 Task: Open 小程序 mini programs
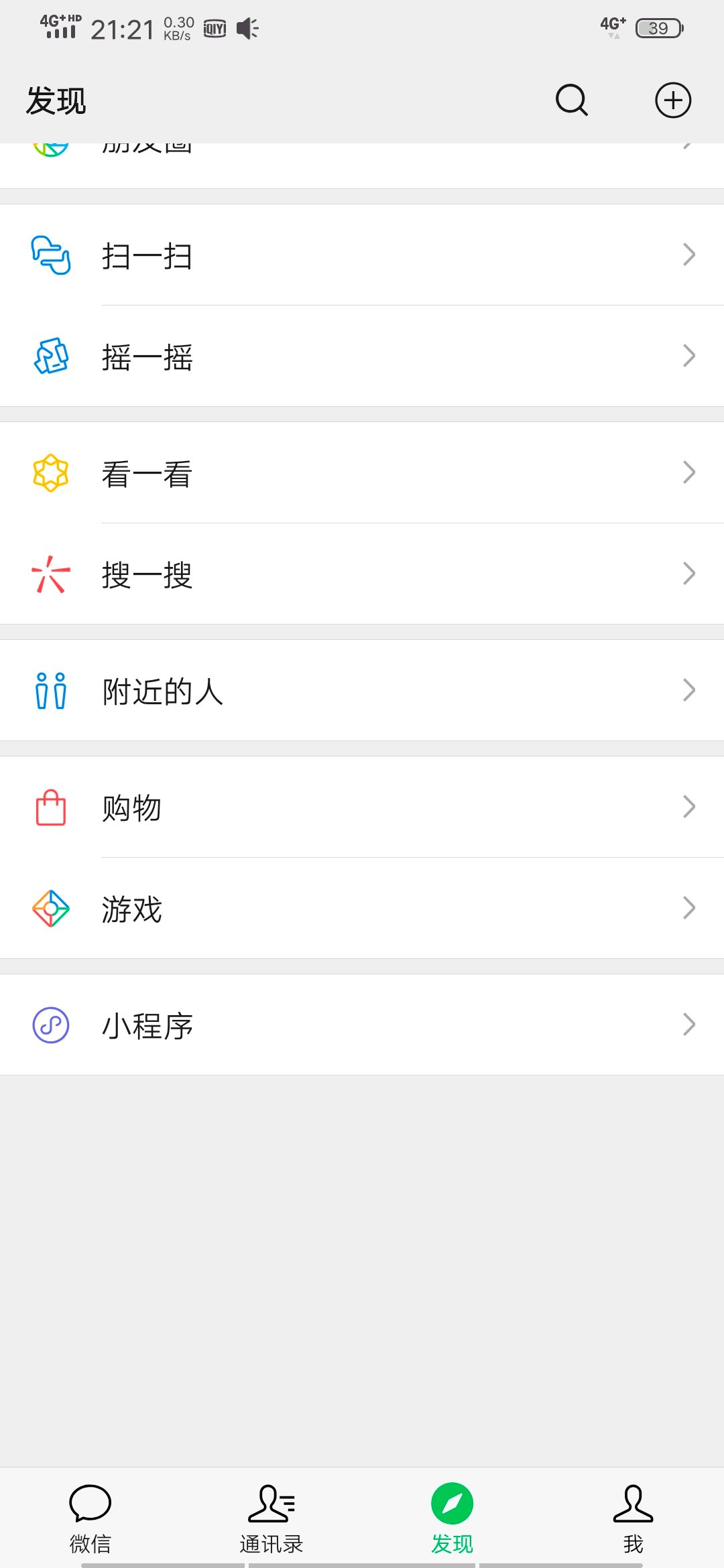point(362,1025)
